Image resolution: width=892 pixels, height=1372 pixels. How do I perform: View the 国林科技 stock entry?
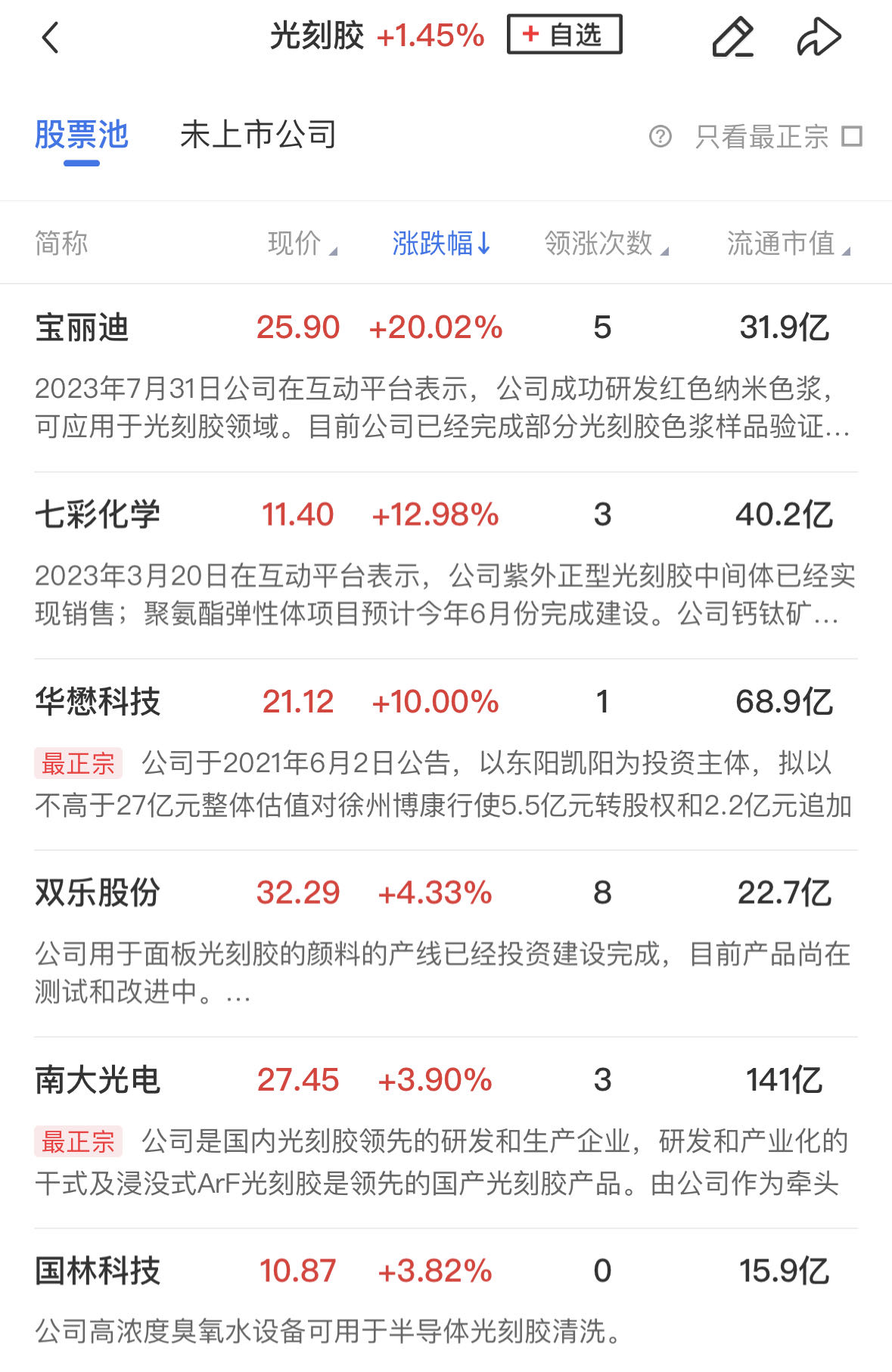[x=98, y=1271]
